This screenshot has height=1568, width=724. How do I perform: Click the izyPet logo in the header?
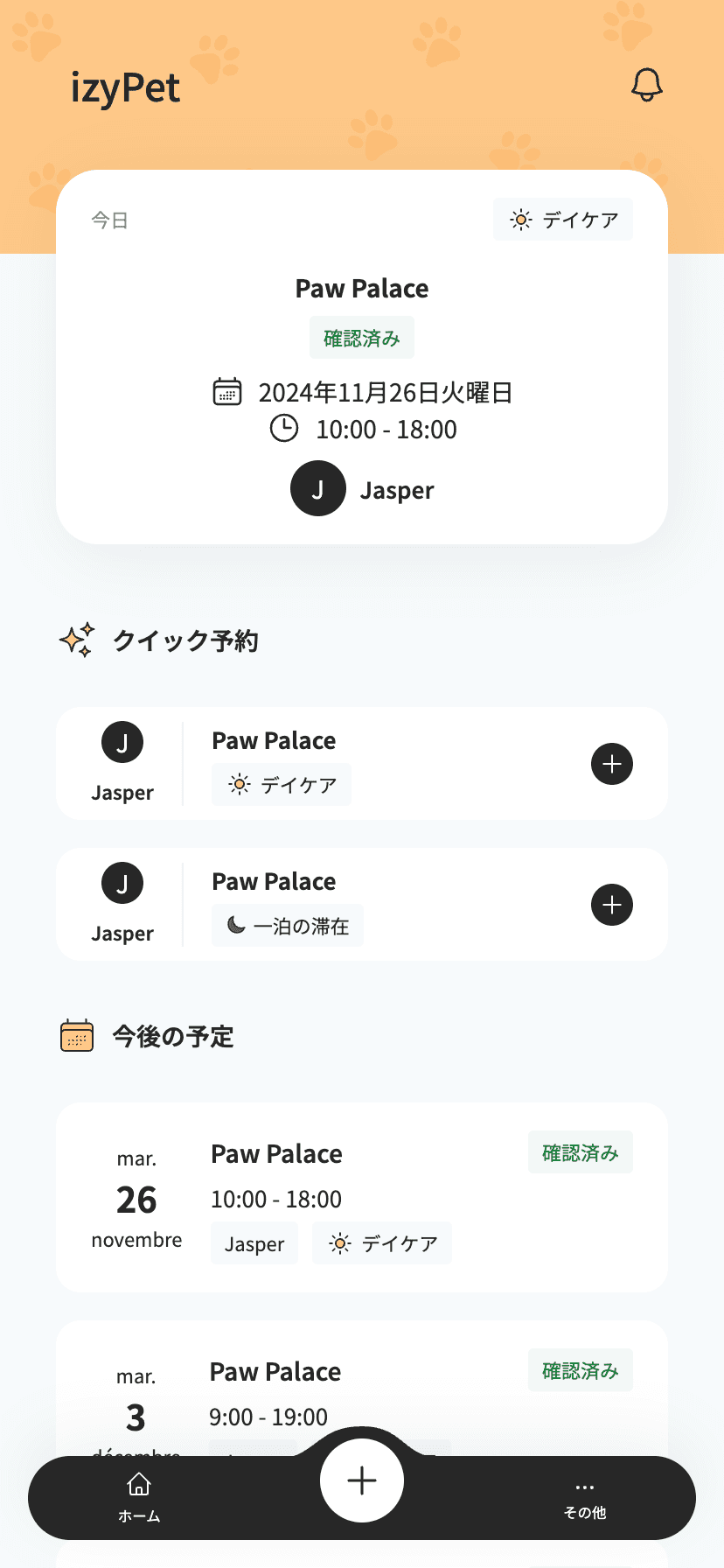click(x=126, y=86)
